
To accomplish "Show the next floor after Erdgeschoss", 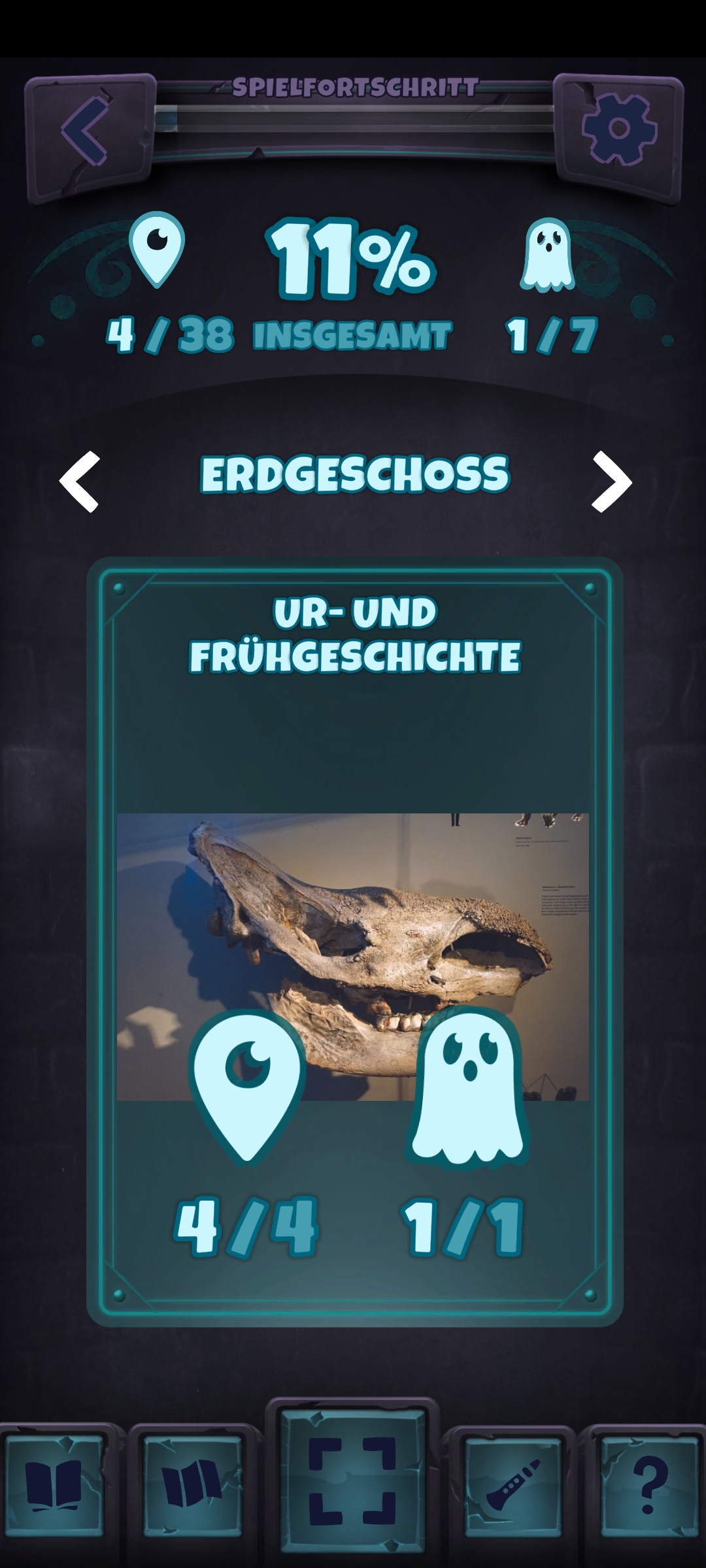I will point(611,482).
